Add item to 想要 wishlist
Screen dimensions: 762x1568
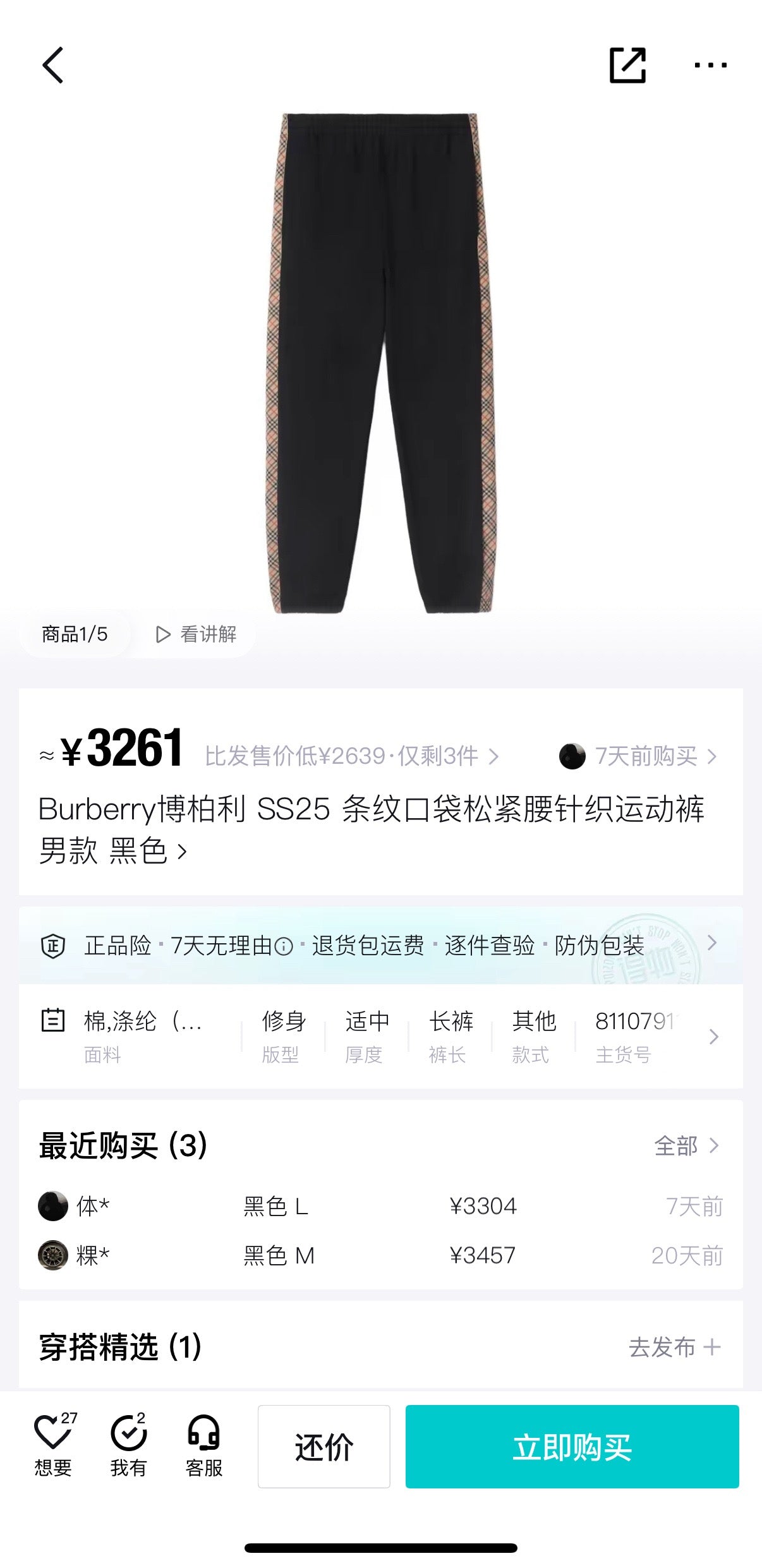[53, 1445]
